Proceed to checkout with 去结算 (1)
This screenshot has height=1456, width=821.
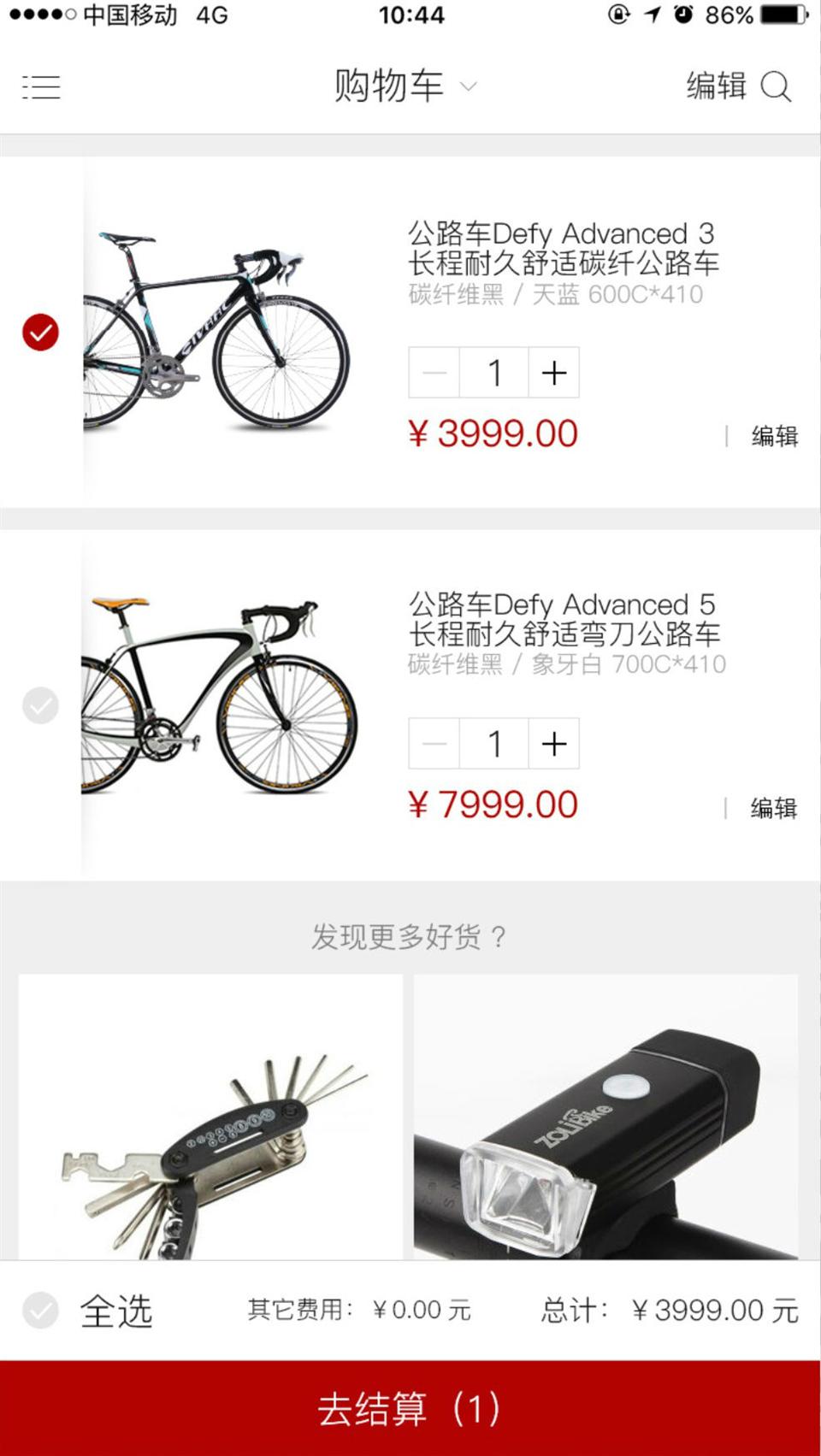410,1408
